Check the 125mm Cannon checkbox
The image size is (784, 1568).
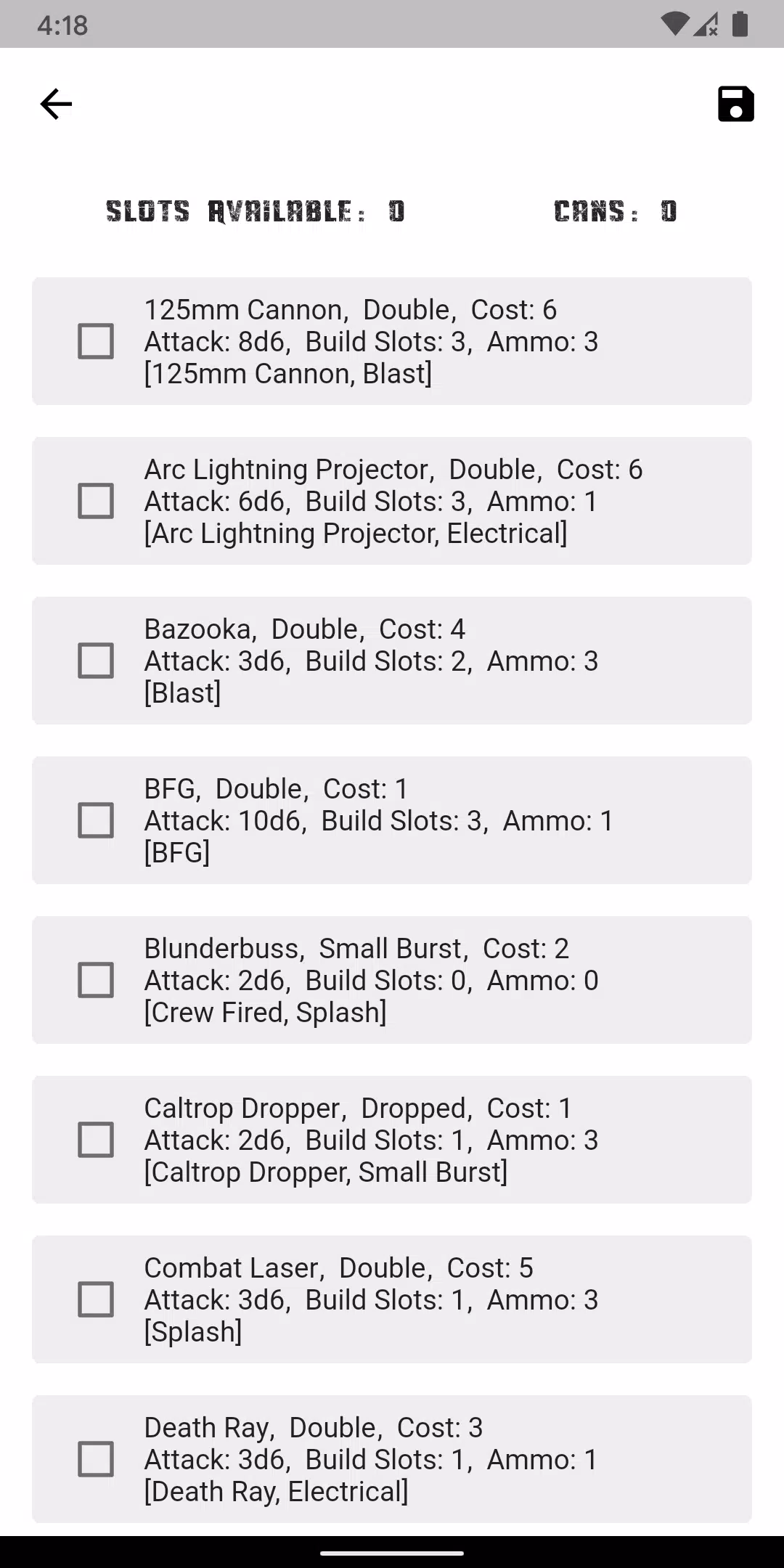pos(96,341)
